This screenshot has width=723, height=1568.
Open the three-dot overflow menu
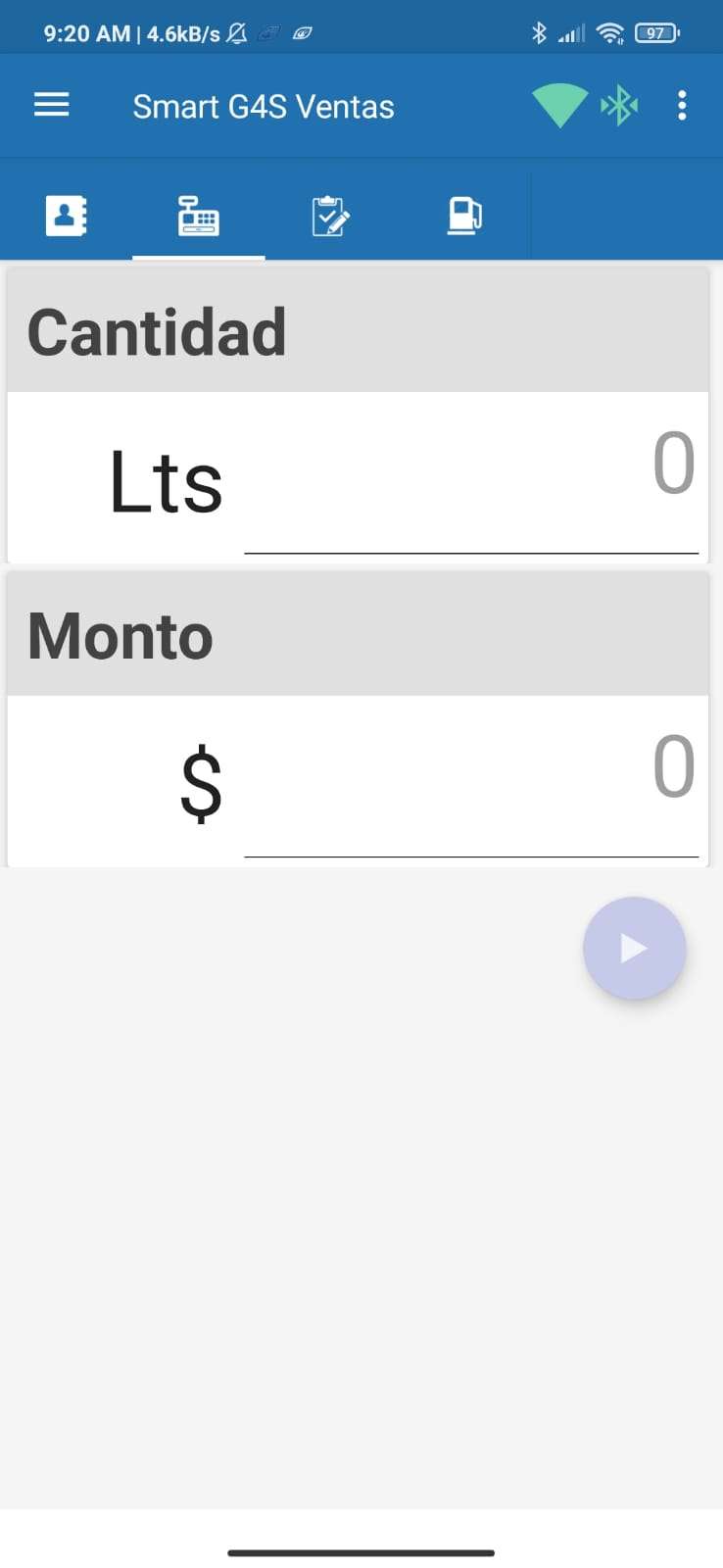coord(682,105)
